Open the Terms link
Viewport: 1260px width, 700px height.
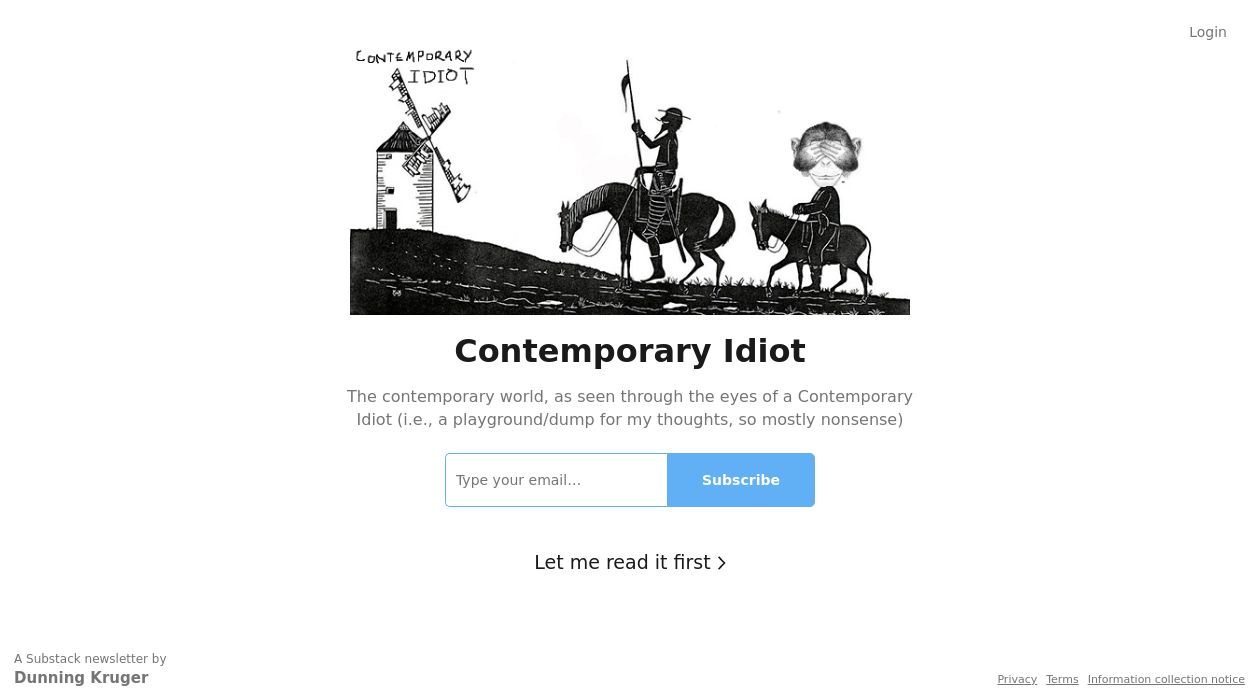coord(1061,679)
